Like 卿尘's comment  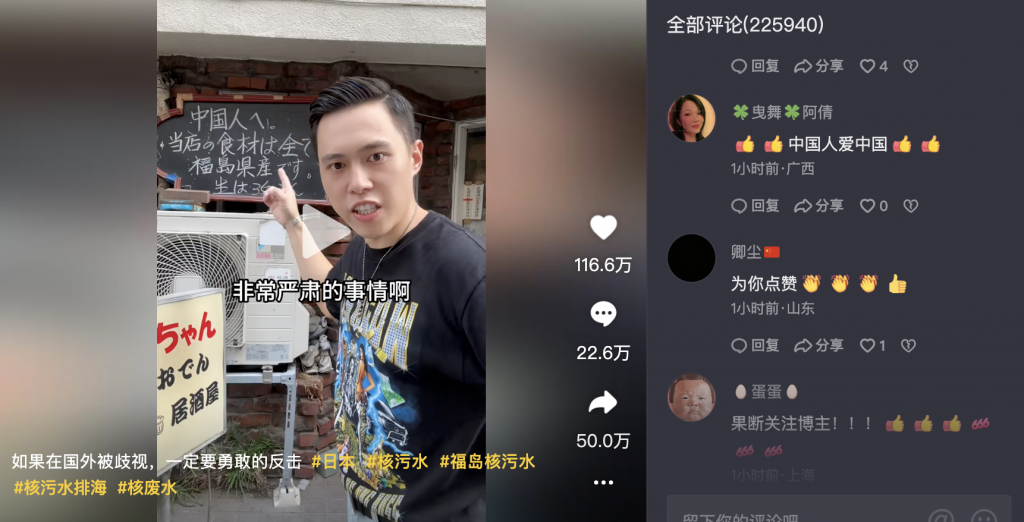pyautogui.click(x=872, y=345)
